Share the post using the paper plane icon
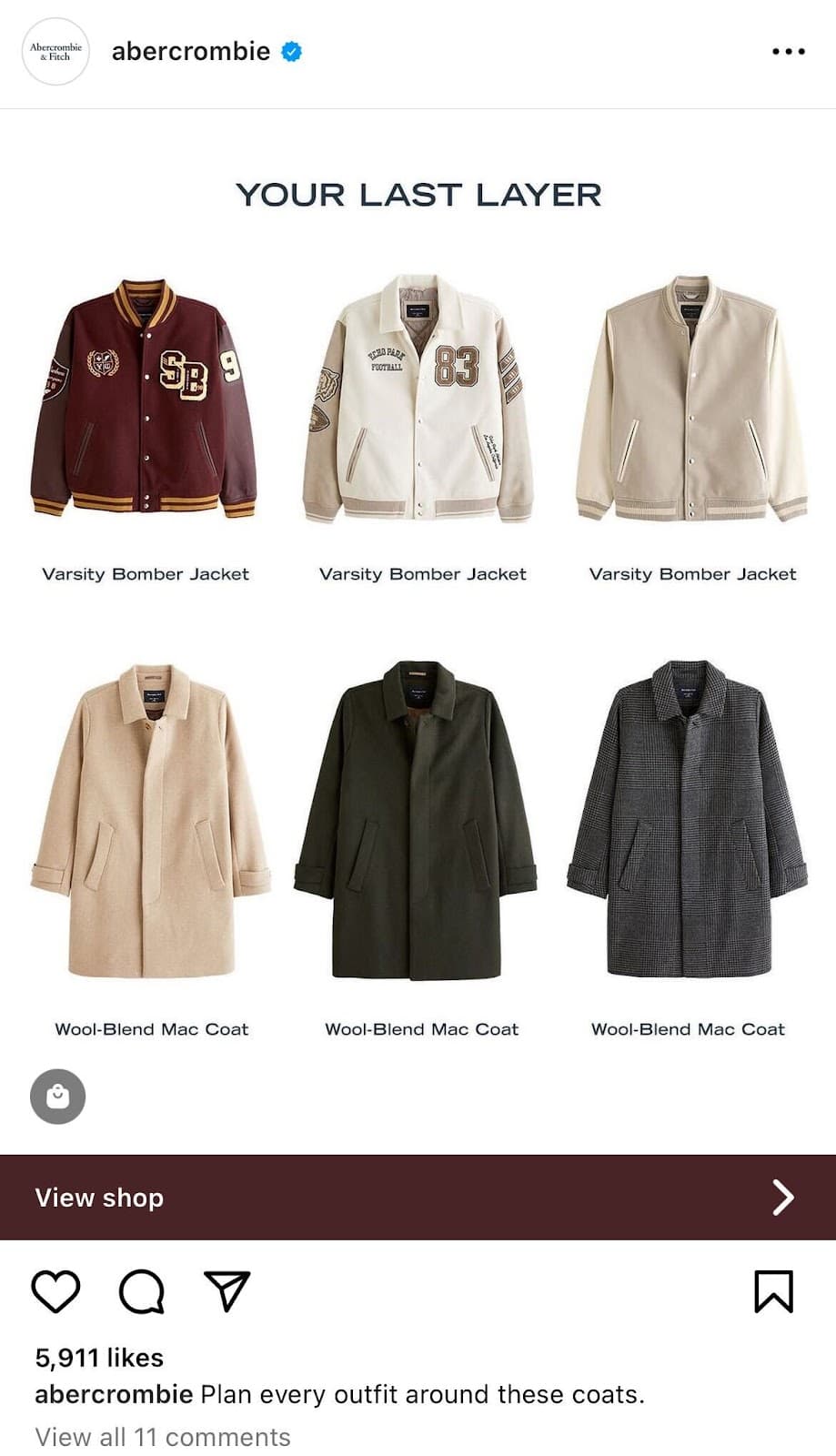The width and height of the screenshot is (836, 1456). point(227,1291)
